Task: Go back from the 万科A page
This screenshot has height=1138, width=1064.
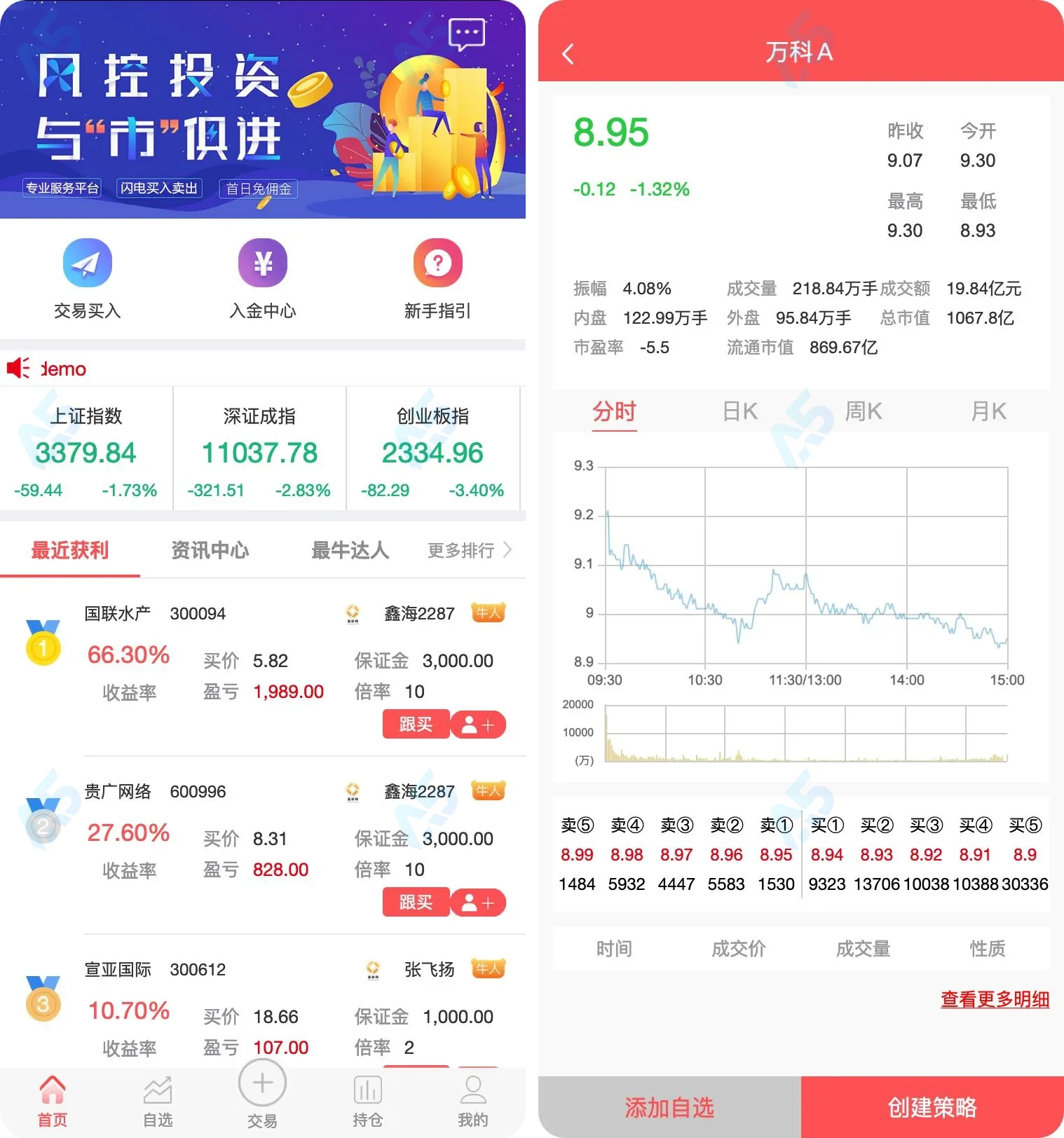Action: tap(568, 53)
